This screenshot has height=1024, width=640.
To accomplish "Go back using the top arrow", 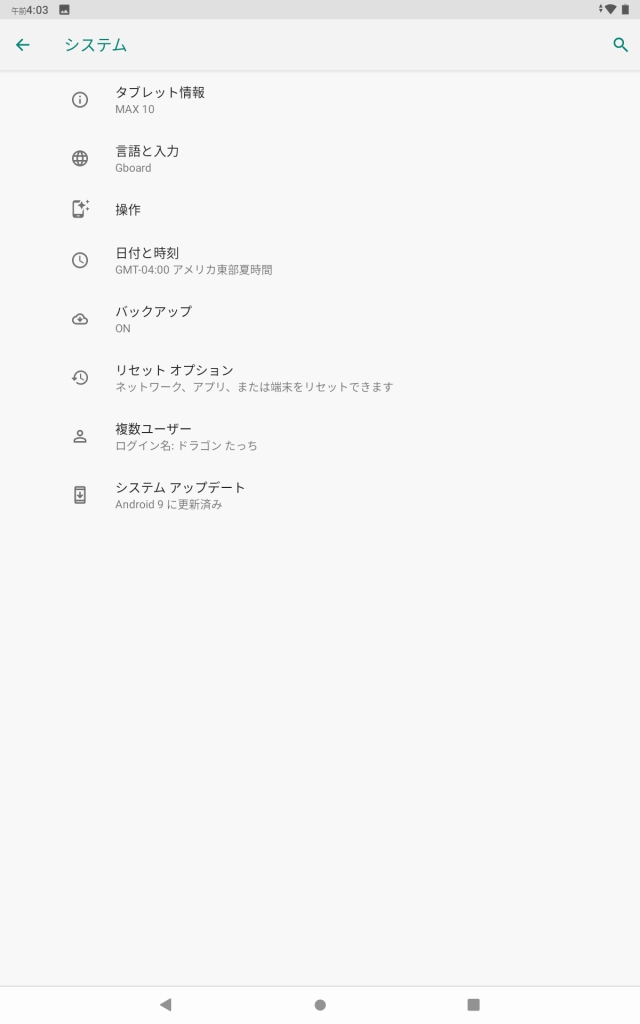I will [x=23, y=44].
